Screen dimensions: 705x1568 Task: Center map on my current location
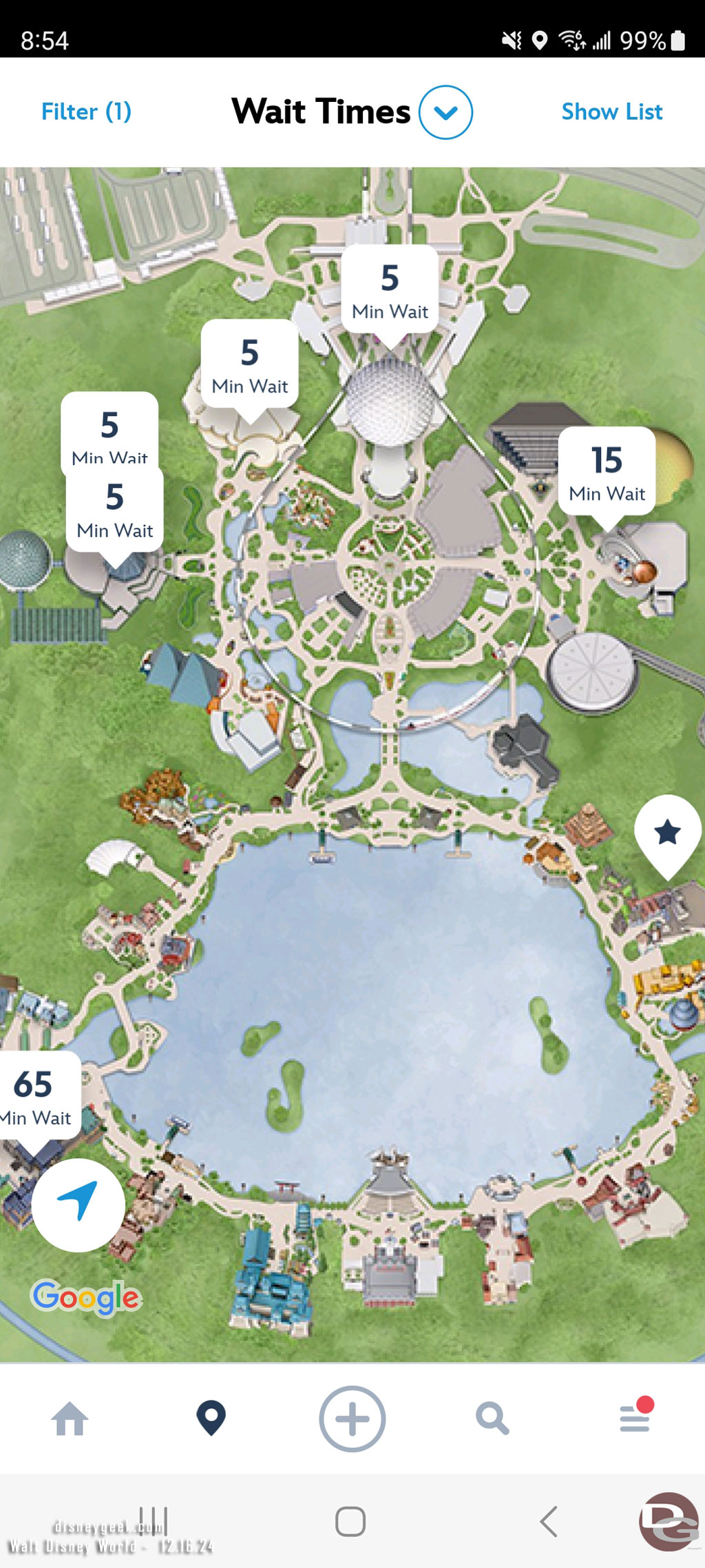click(78, 1205)
